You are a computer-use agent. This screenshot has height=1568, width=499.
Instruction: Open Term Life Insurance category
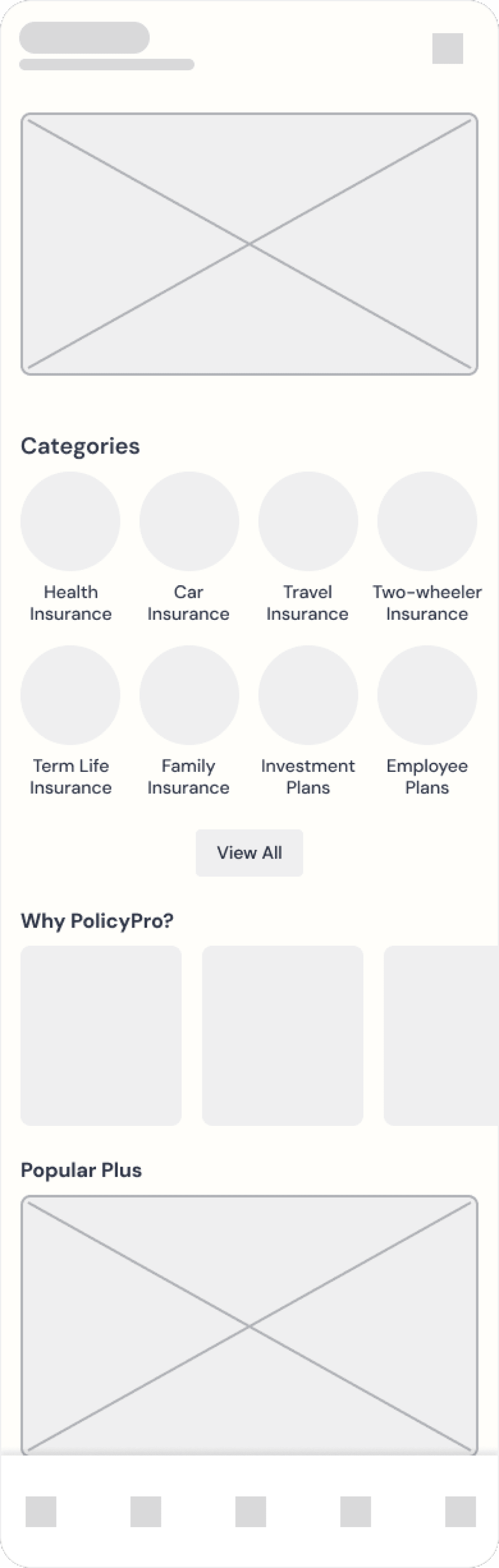(x=70, y=694)
